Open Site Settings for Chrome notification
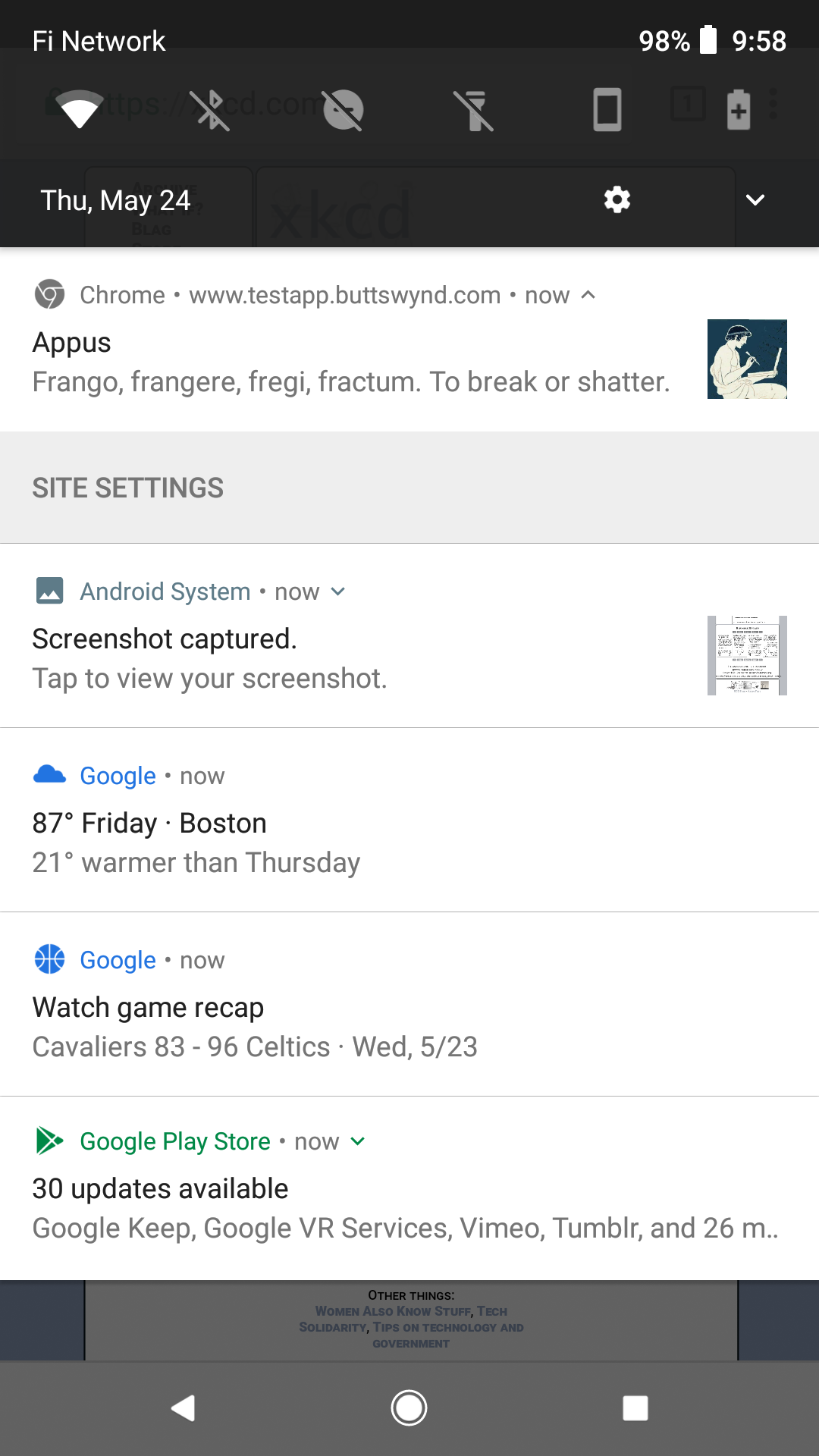This screenshot has width=819, height=1456. coord(127,488)
